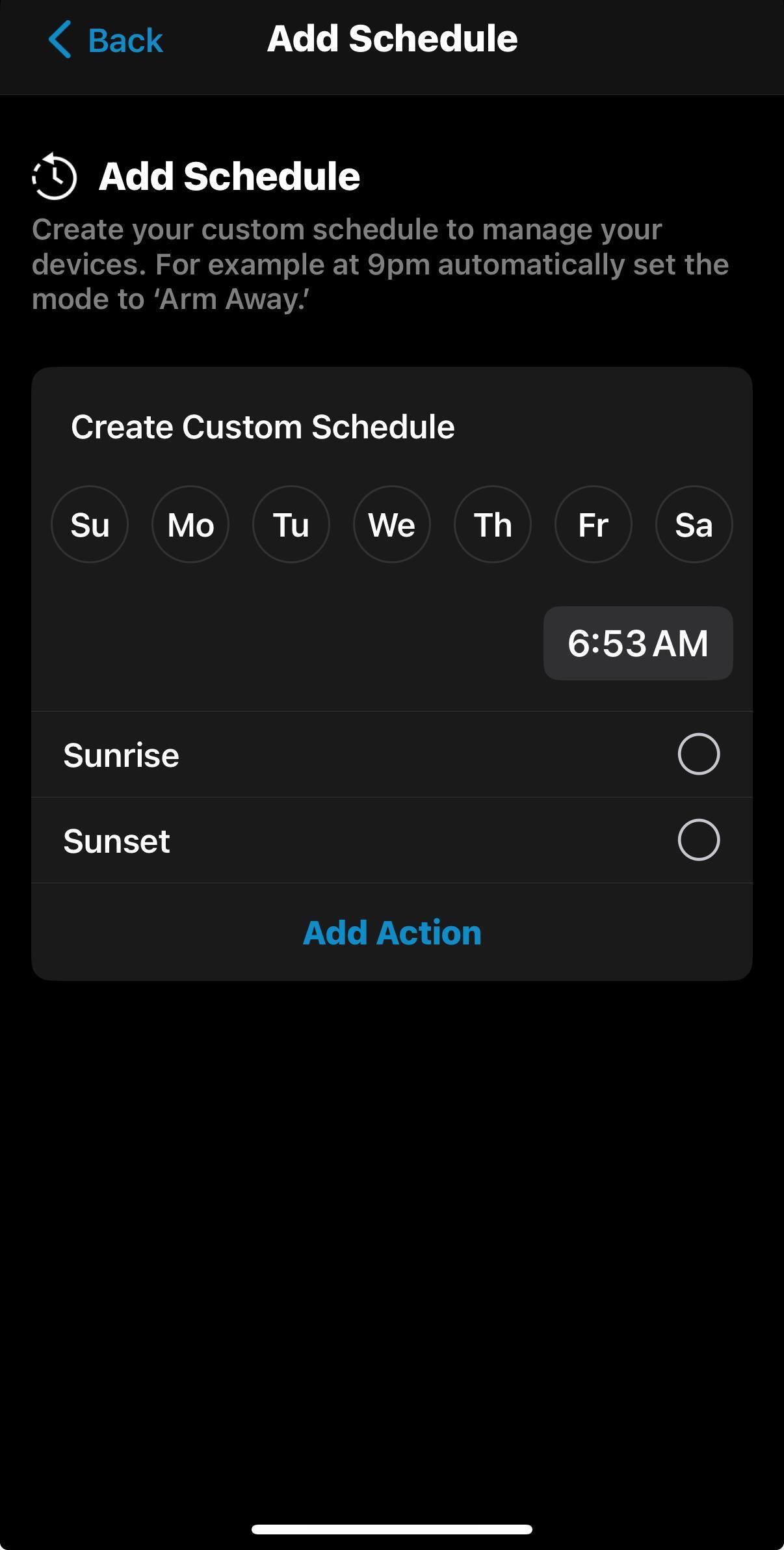Screen dimensions: 784x1550
Task: Tap the Th day circle
Action: (493, 524)
